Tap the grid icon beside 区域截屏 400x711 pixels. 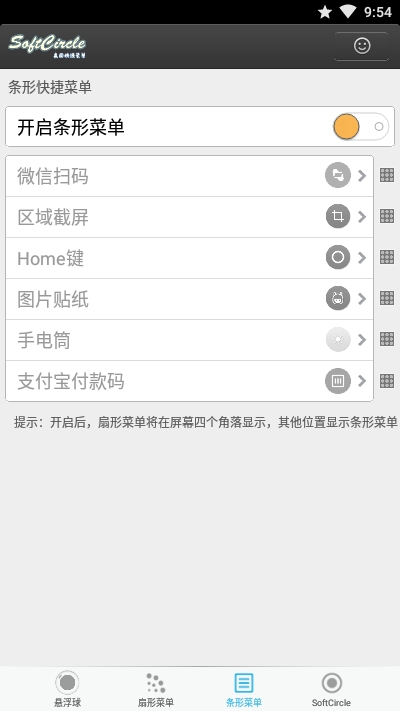click(387, 216)
